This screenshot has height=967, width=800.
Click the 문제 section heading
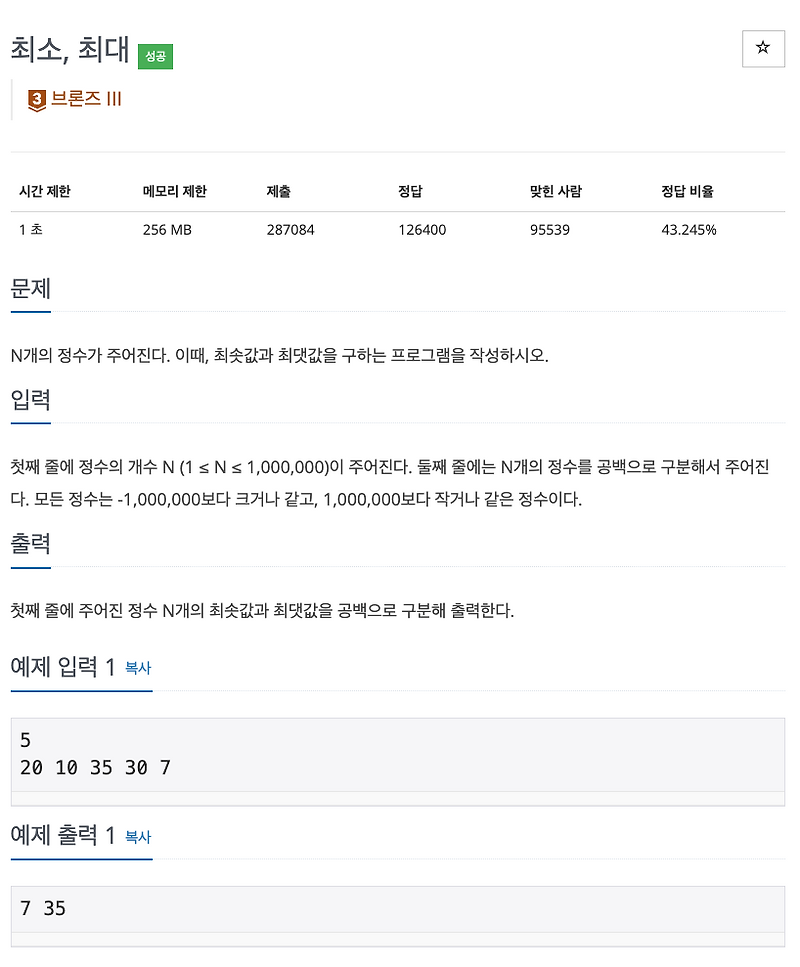pyautogui.click(x=29, y=287)
